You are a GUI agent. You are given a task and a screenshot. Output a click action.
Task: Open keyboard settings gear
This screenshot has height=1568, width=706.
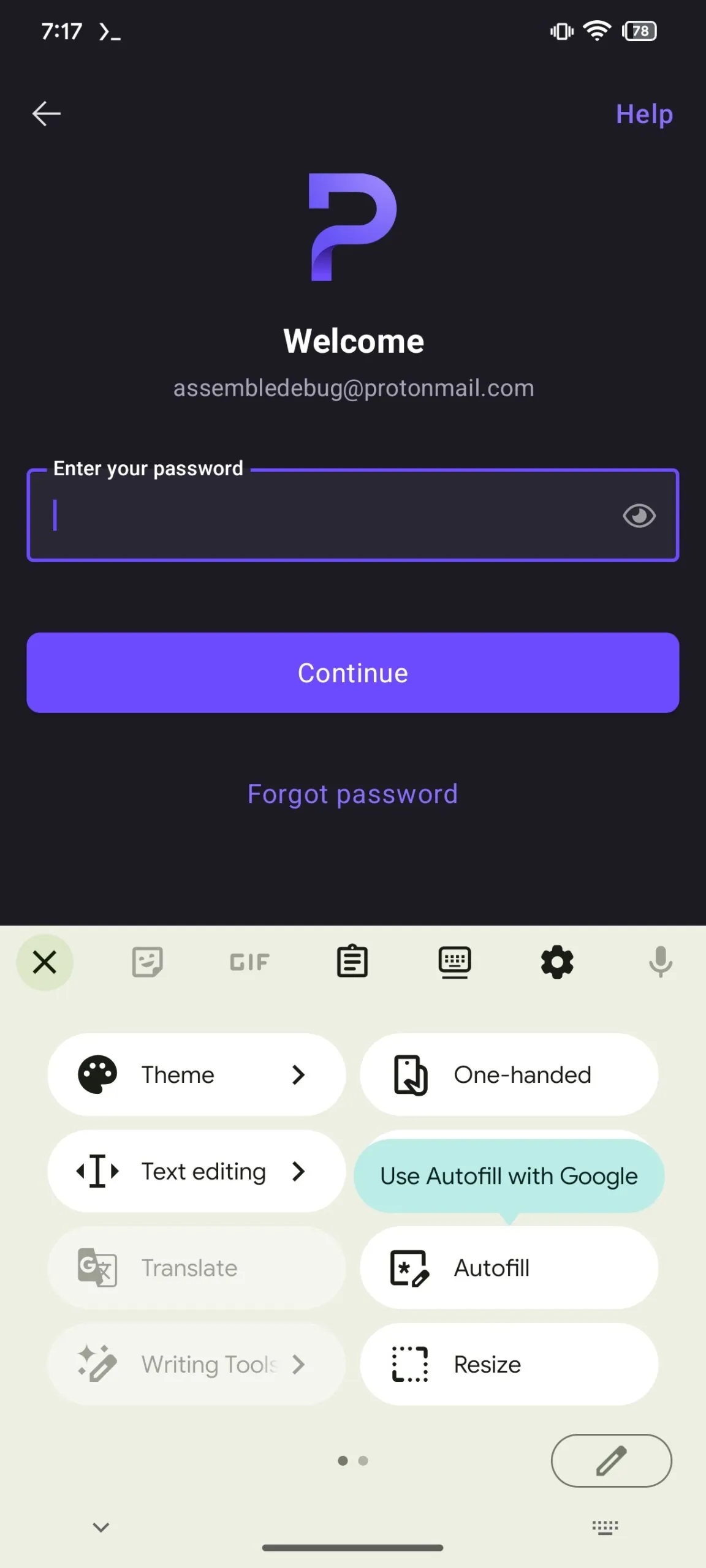click(557, 962)
